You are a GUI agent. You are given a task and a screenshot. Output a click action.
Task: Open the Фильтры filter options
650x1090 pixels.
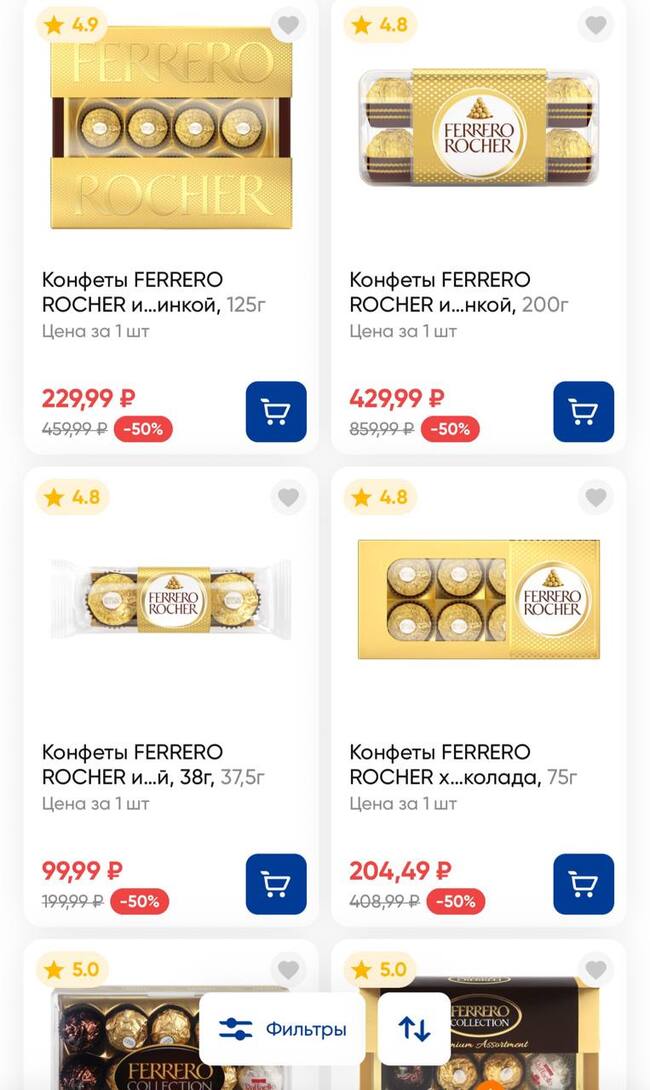coord(282,1029)
